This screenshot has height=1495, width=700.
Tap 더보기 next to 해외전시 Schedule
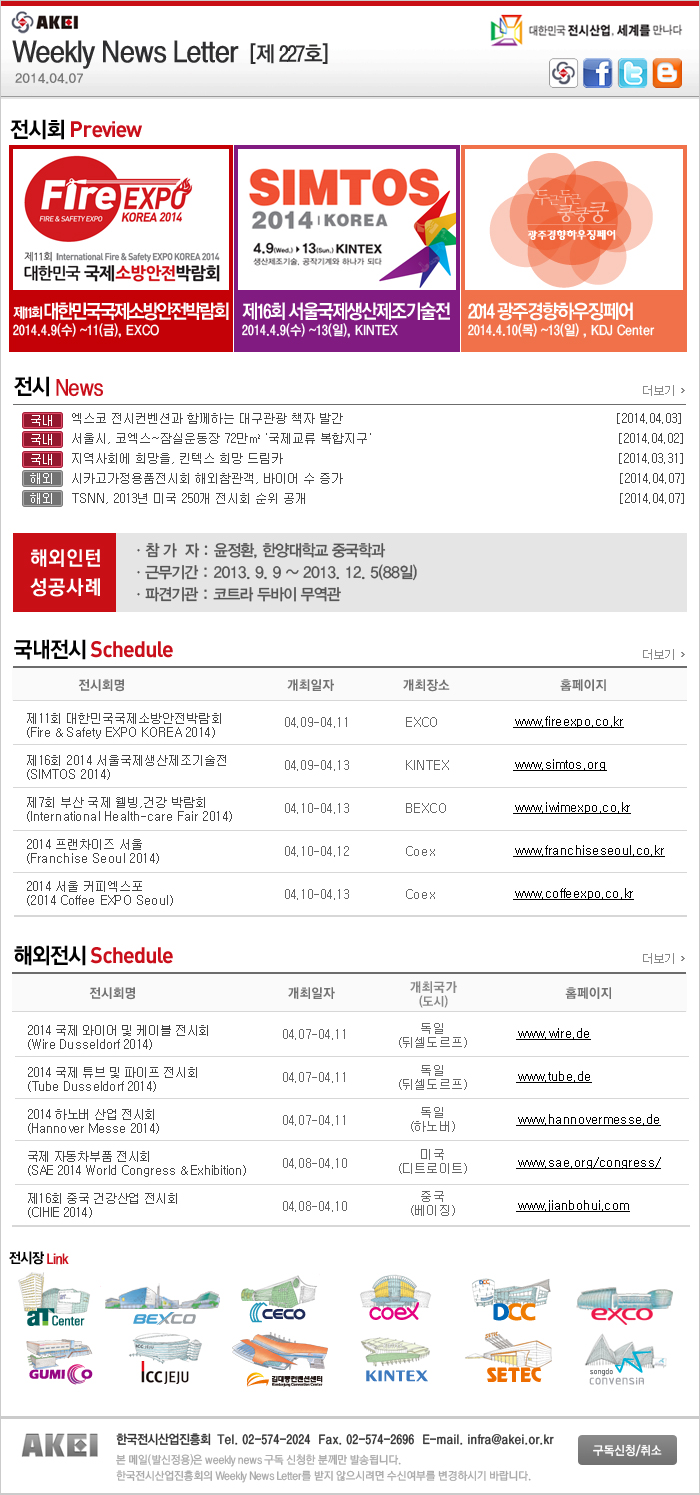click(663, 958)
